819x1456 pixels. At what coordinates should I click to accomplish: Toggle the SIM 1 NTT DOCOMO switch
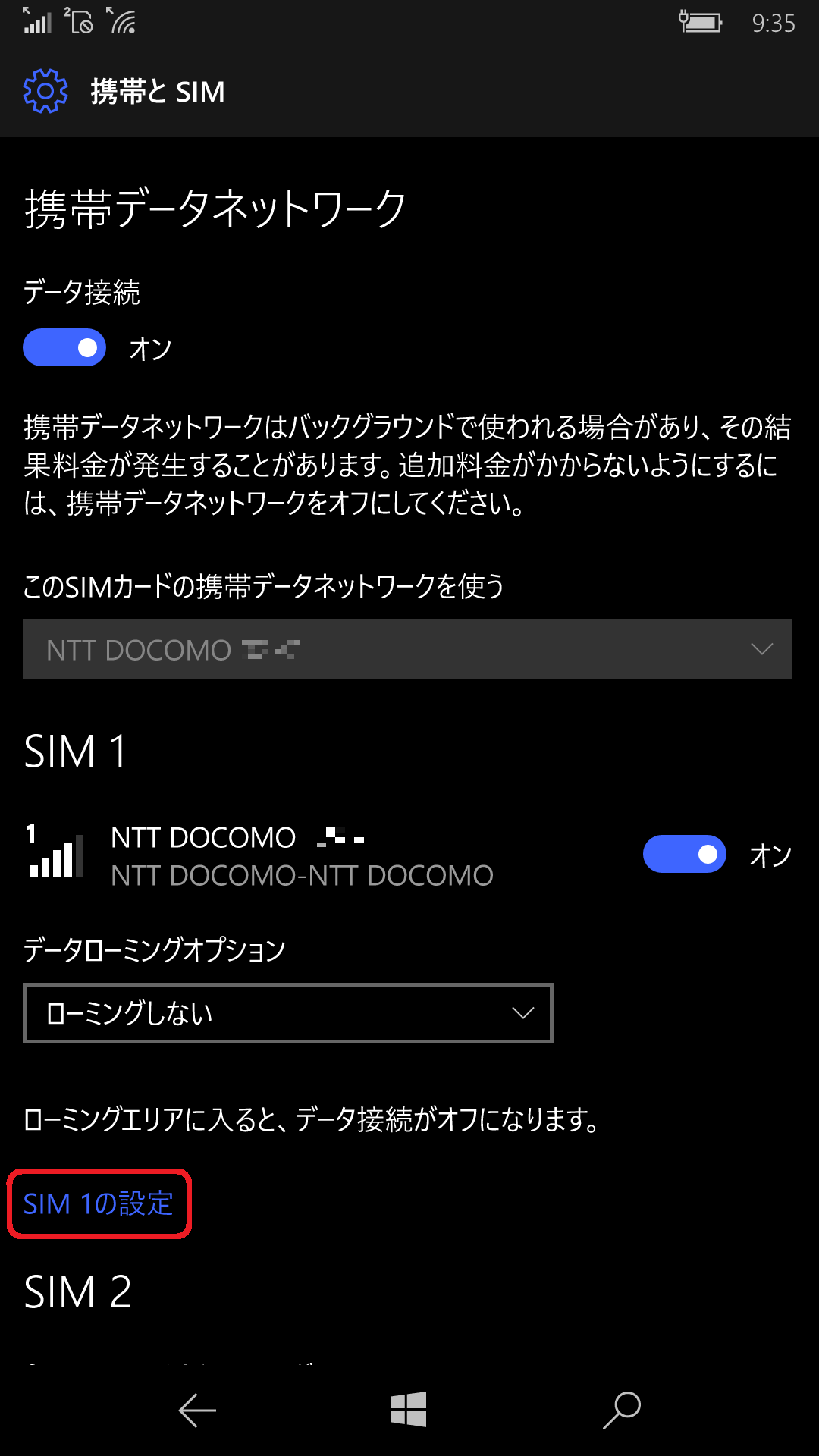pyautogui.click(x=685, y=854)
